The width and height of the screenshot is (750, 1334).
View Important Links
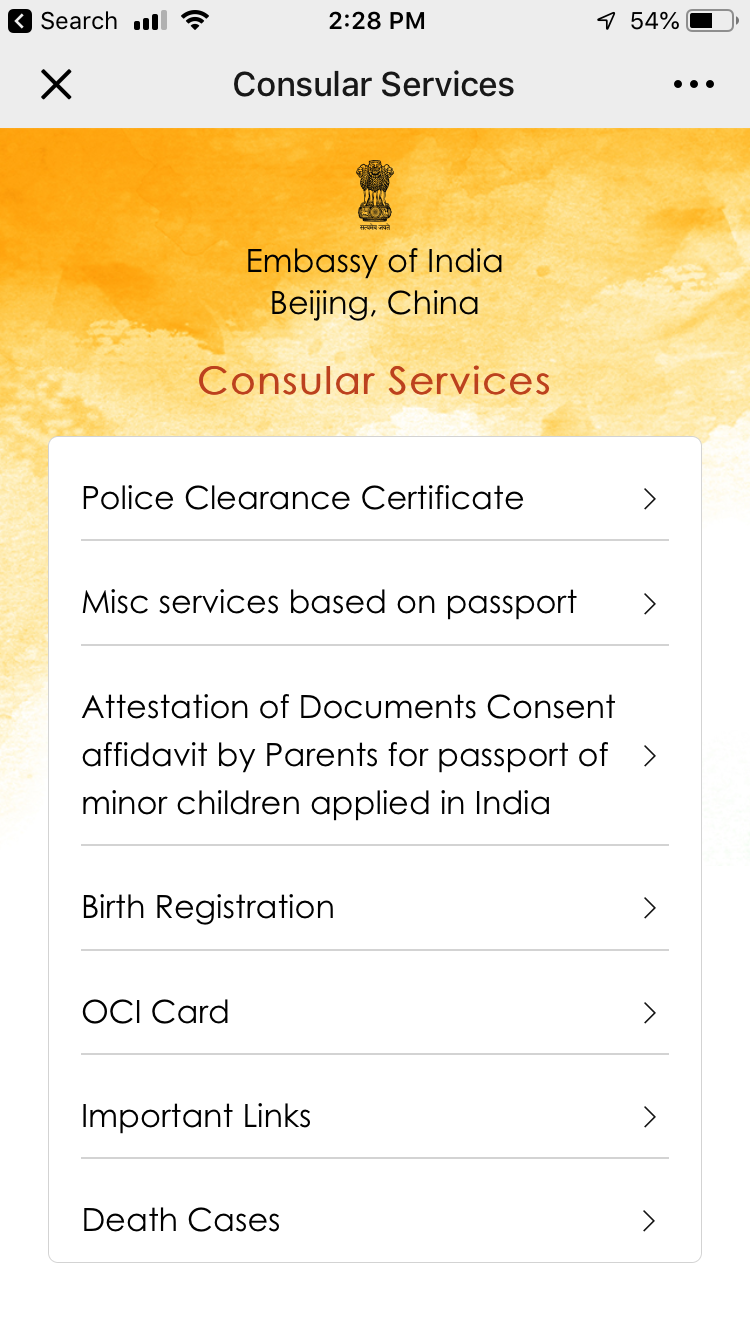coord(375,1116)
